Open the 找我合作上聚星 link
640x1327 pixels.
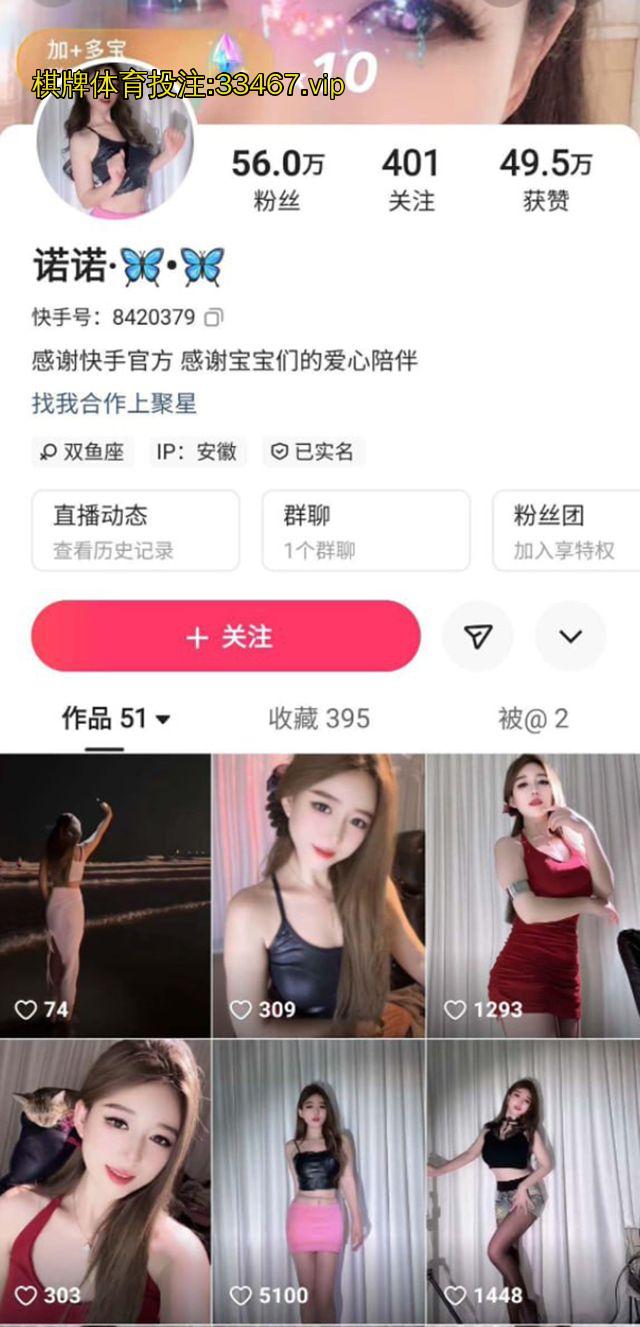(114, 404)
